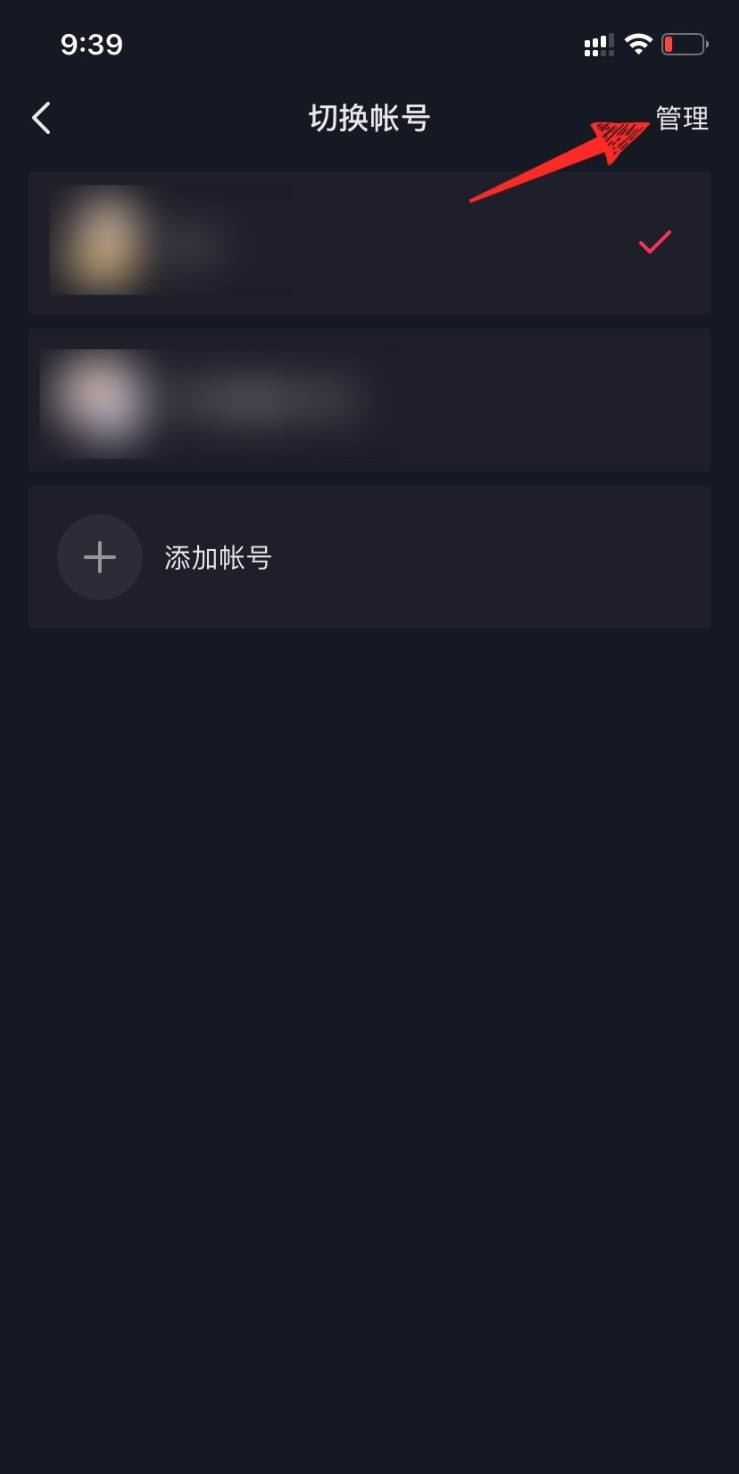Tap the plus icon to add an account
Screen dimensions: 739x1474
click(99, 557)
